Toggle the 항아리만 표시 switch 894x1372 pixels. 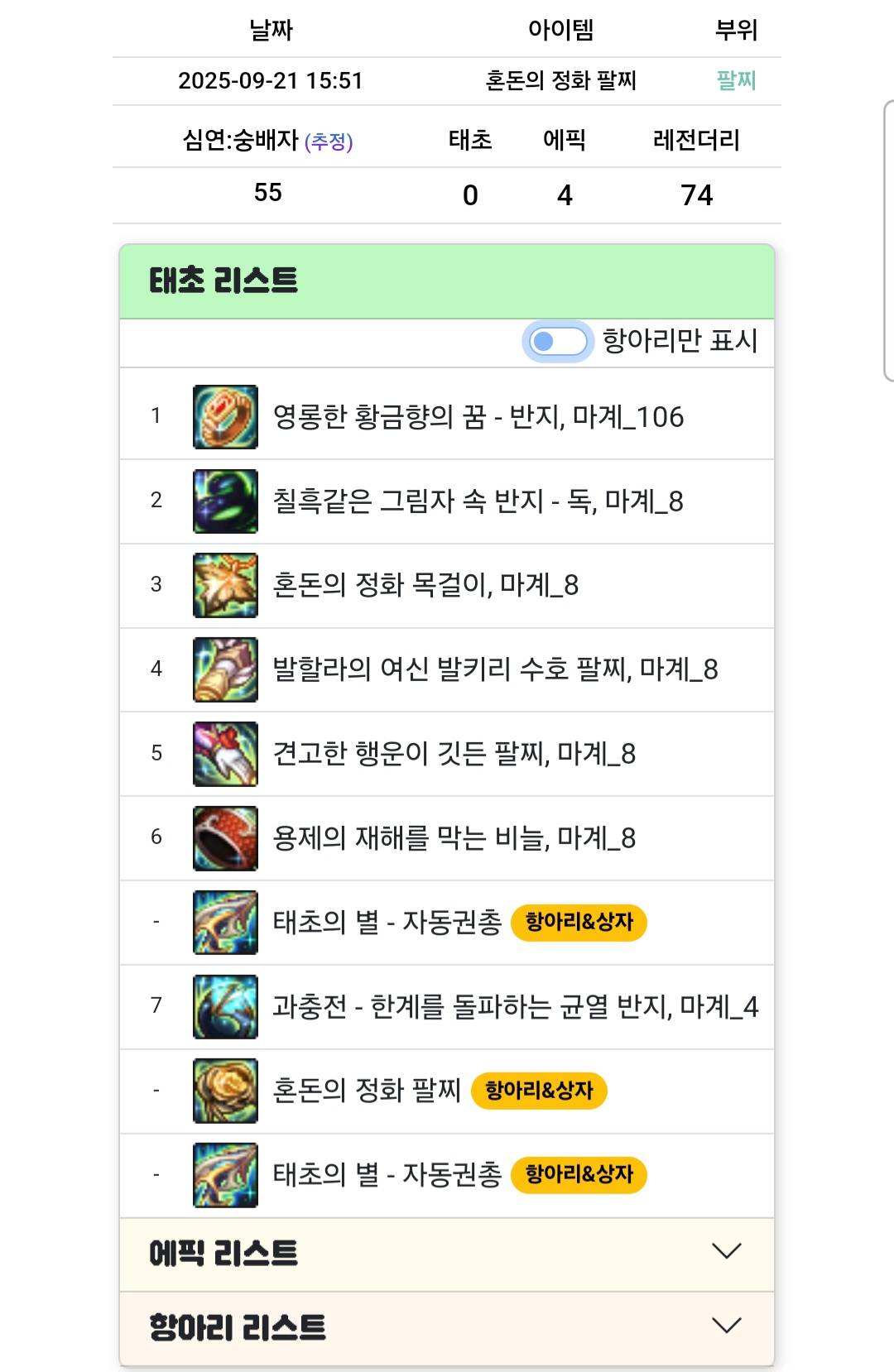tap(558, 341)
